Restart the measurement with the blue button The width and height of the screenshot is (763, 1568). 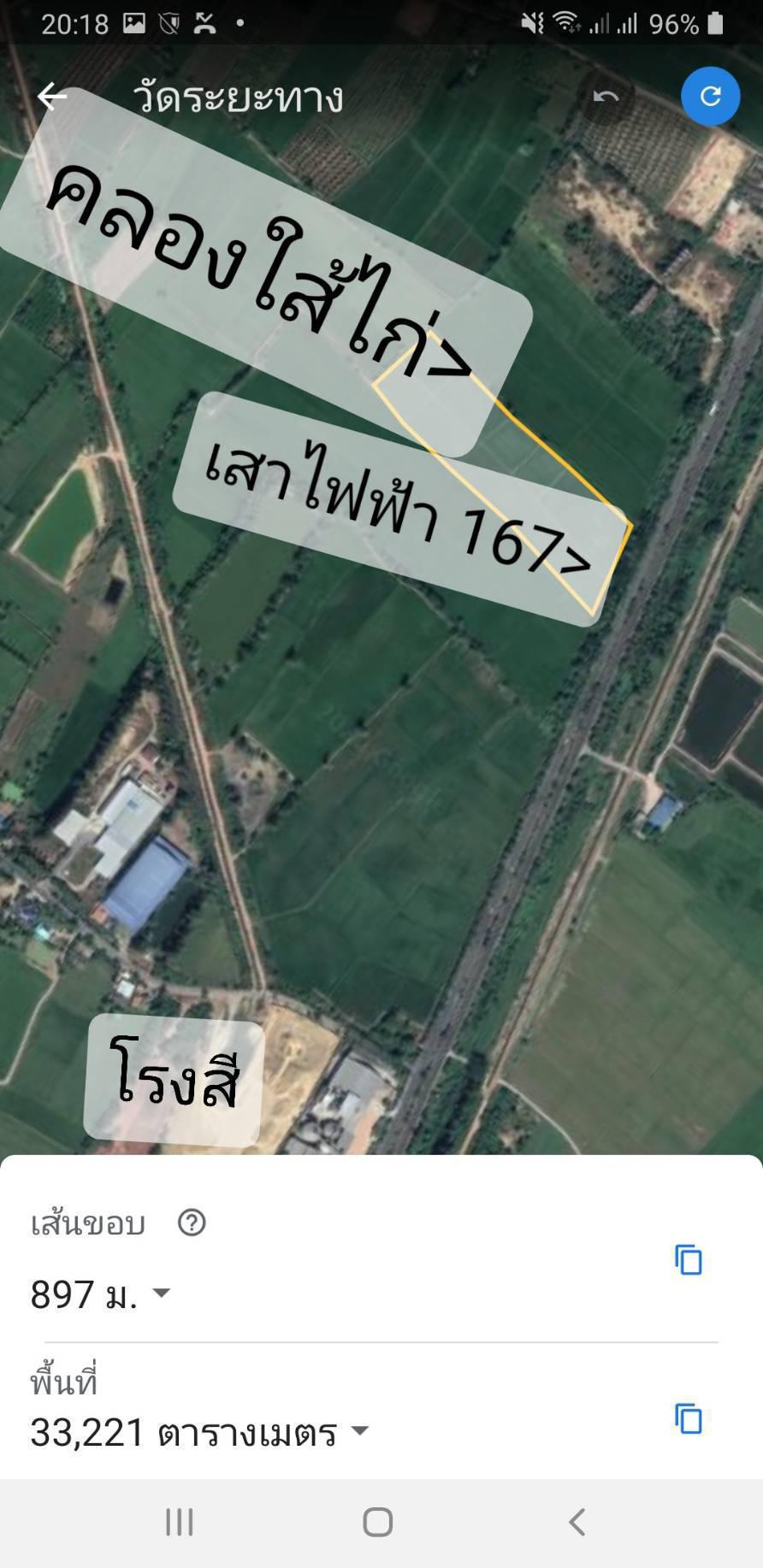point(710,97)
